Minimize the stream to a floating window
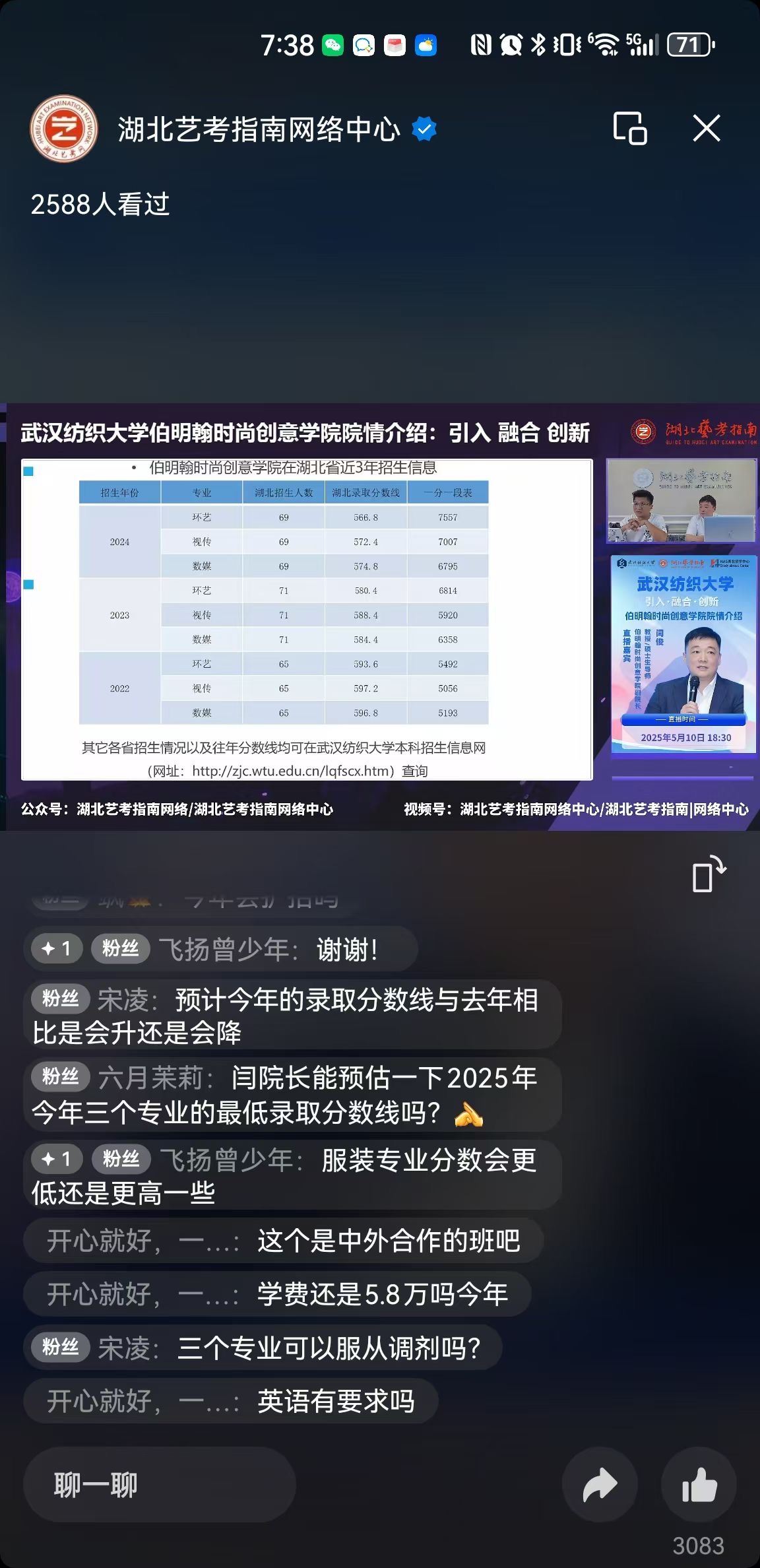The height and width of the screenshot is (1568, 760). (629, 128)
